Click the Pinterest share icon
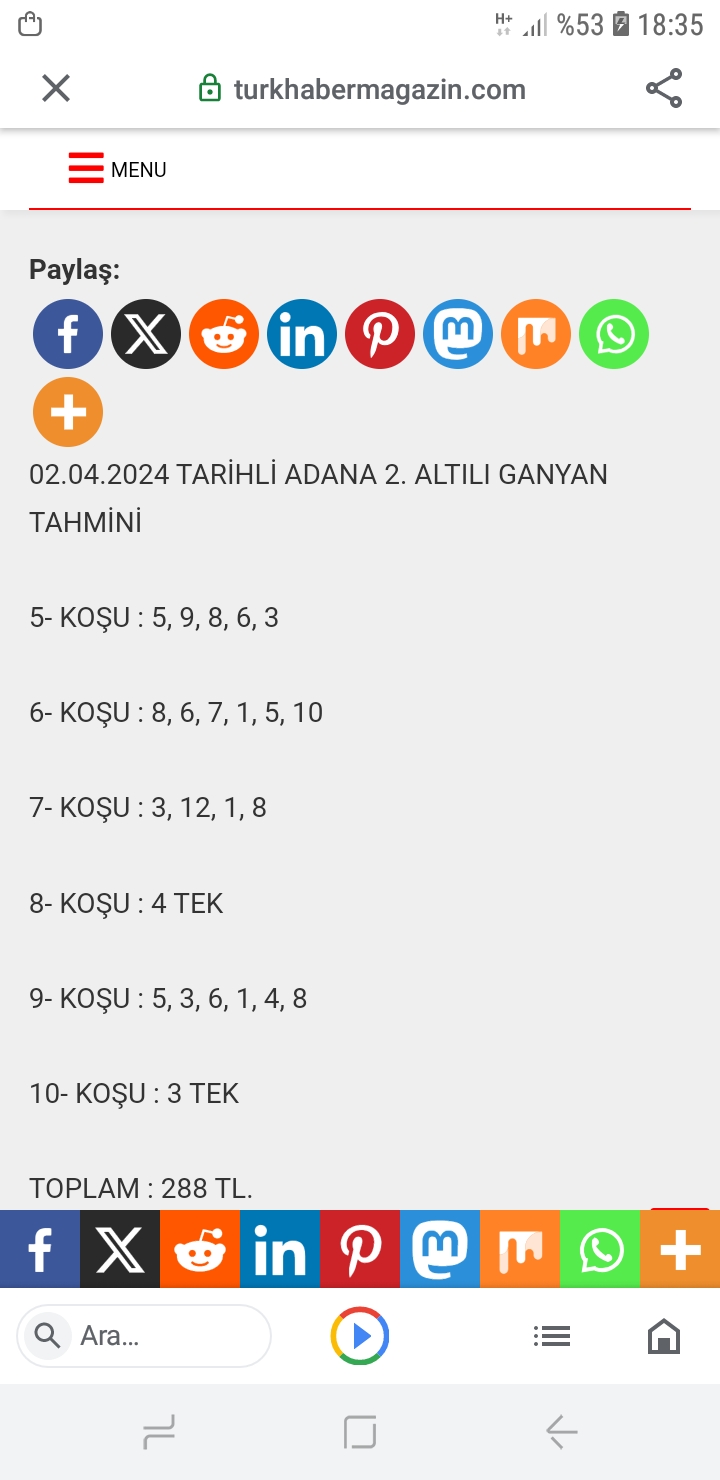This screenshot has height=1480, width=720. point(379,334)
